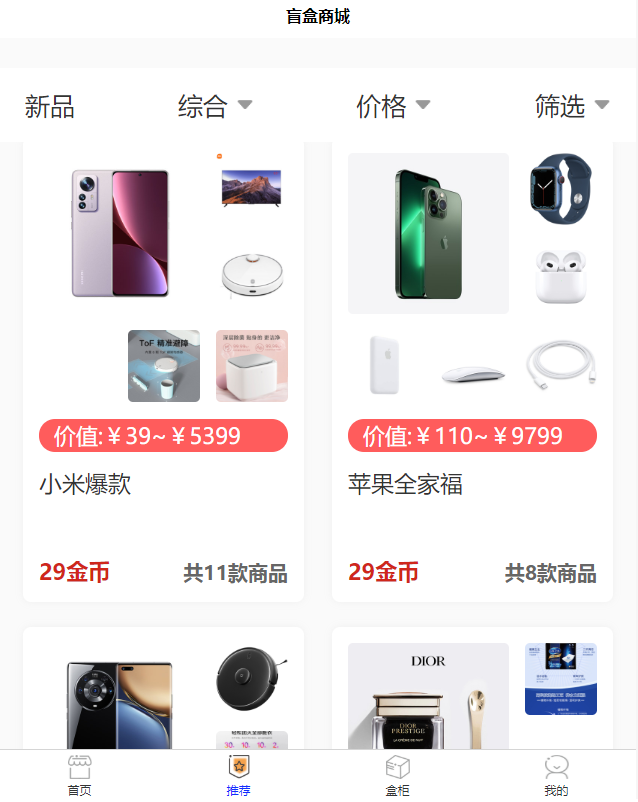Open the 盒柜 tab
Viewport: 638px width, 802px height.
click(397, 776)
